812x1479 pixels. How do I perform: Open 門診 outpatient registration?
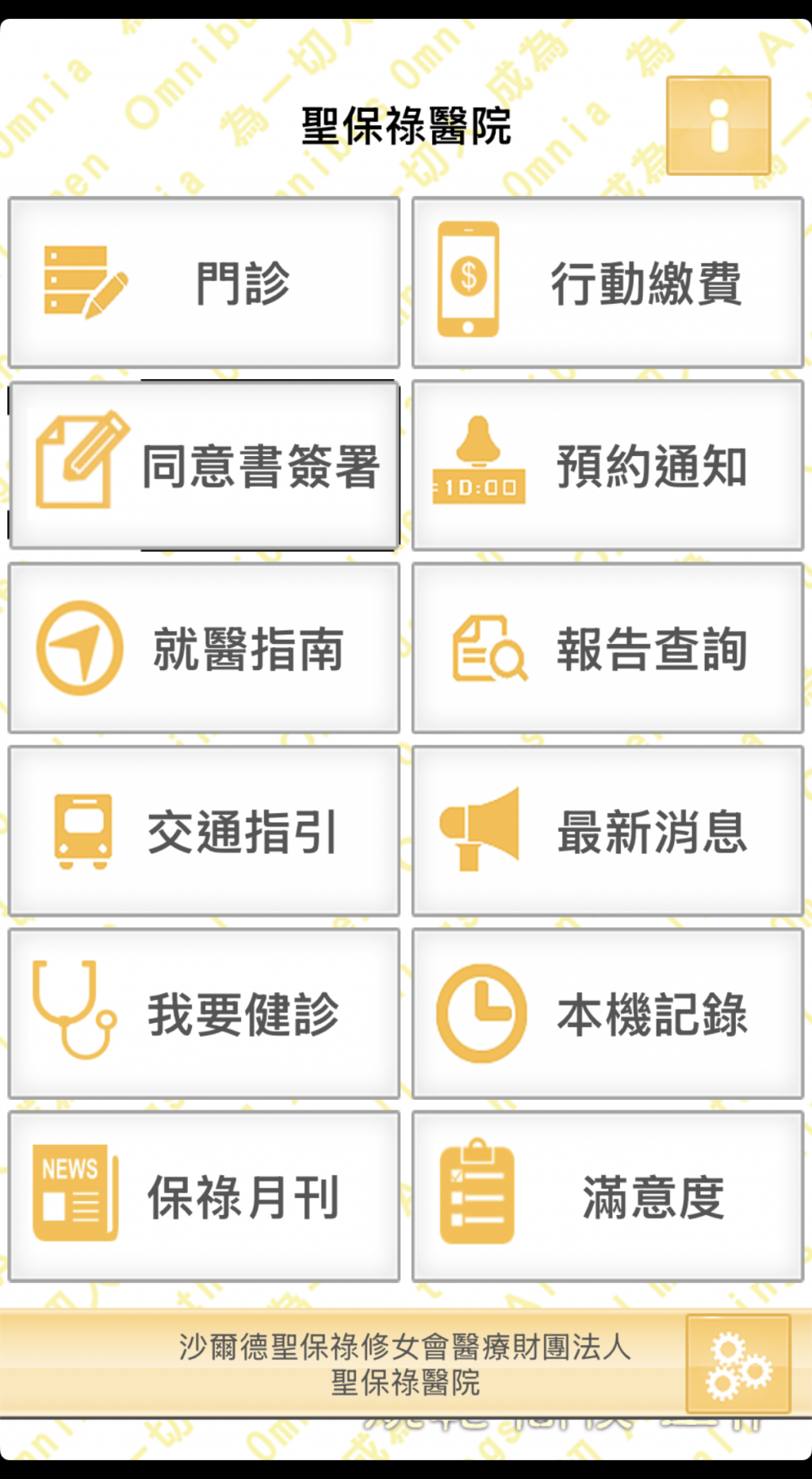204,283
